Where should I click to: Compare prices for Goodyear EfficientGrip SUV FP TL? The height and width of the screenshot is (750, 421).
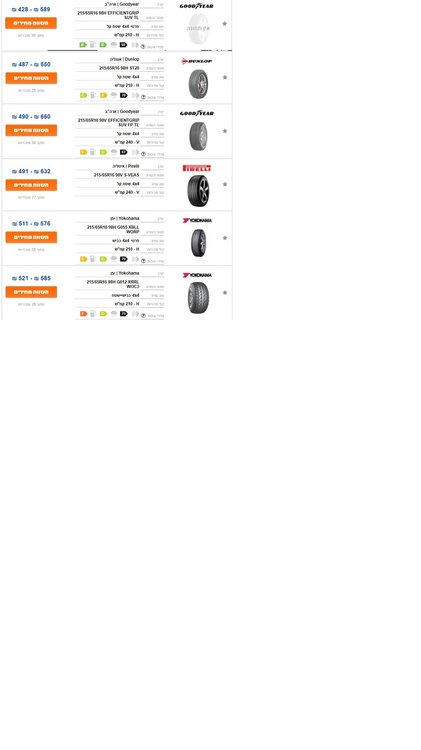click(x=31, y=130)
